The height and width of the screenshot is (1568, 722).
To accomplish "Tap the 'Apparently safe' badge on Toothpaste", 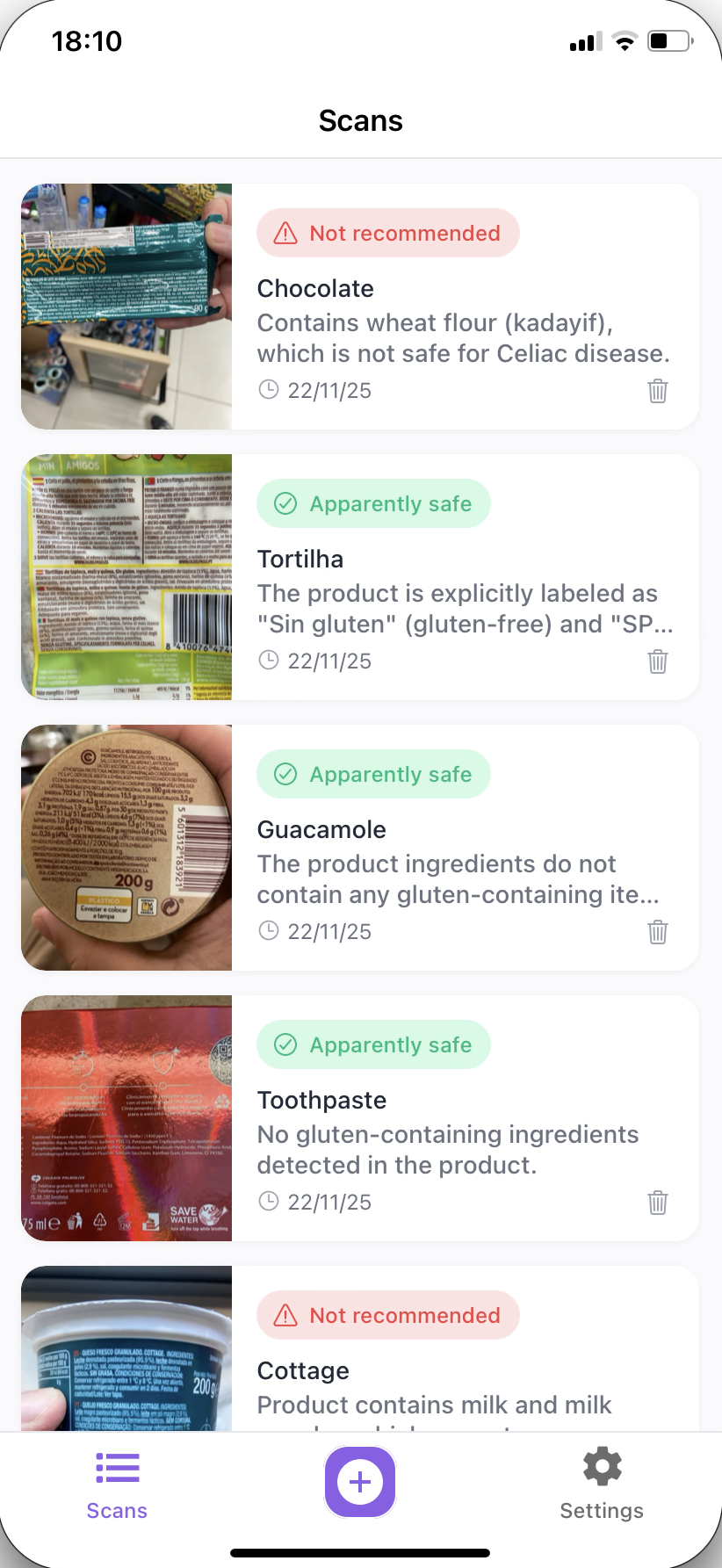I will pos(373,1044).
